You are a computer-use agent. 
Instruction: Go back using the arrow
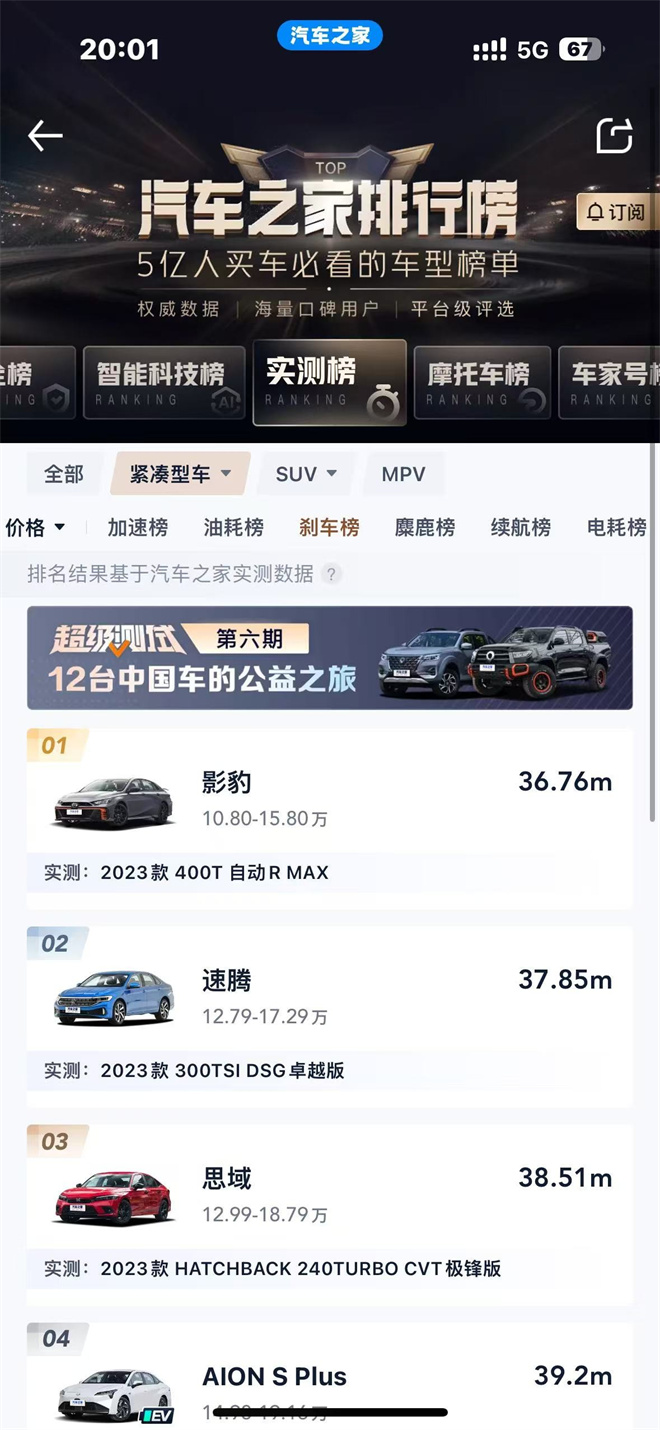tap(45, 136)
